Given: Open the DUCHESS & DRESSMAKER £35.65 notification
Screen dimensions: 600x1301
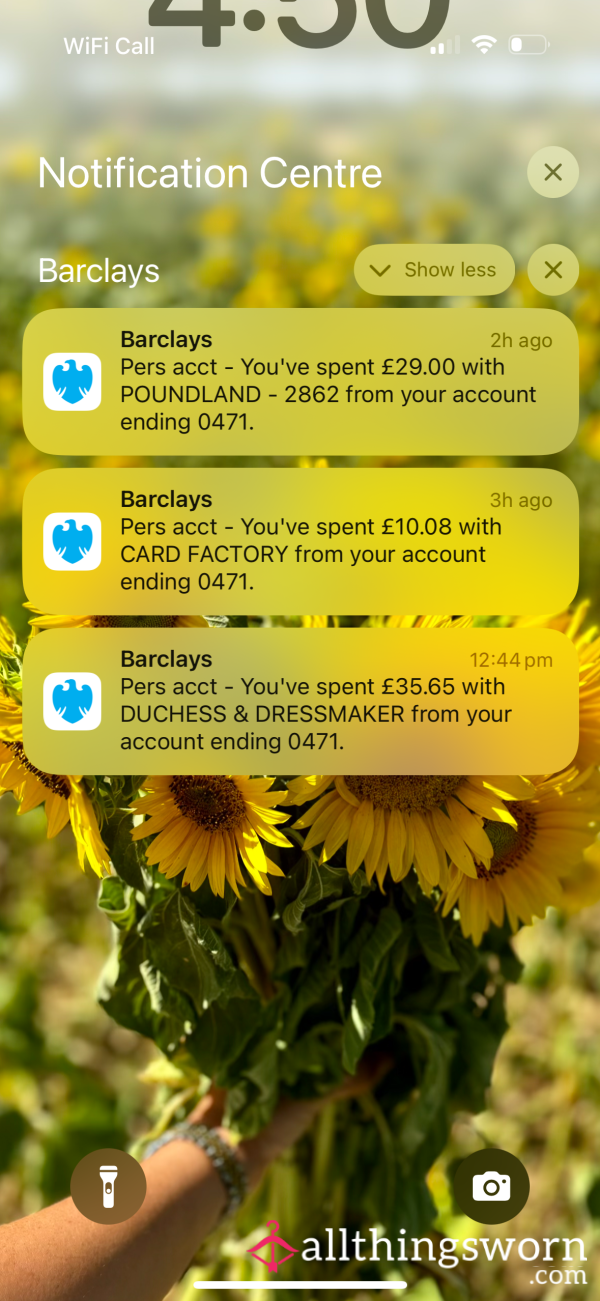Looking at the screenshot, I should 300,701.
